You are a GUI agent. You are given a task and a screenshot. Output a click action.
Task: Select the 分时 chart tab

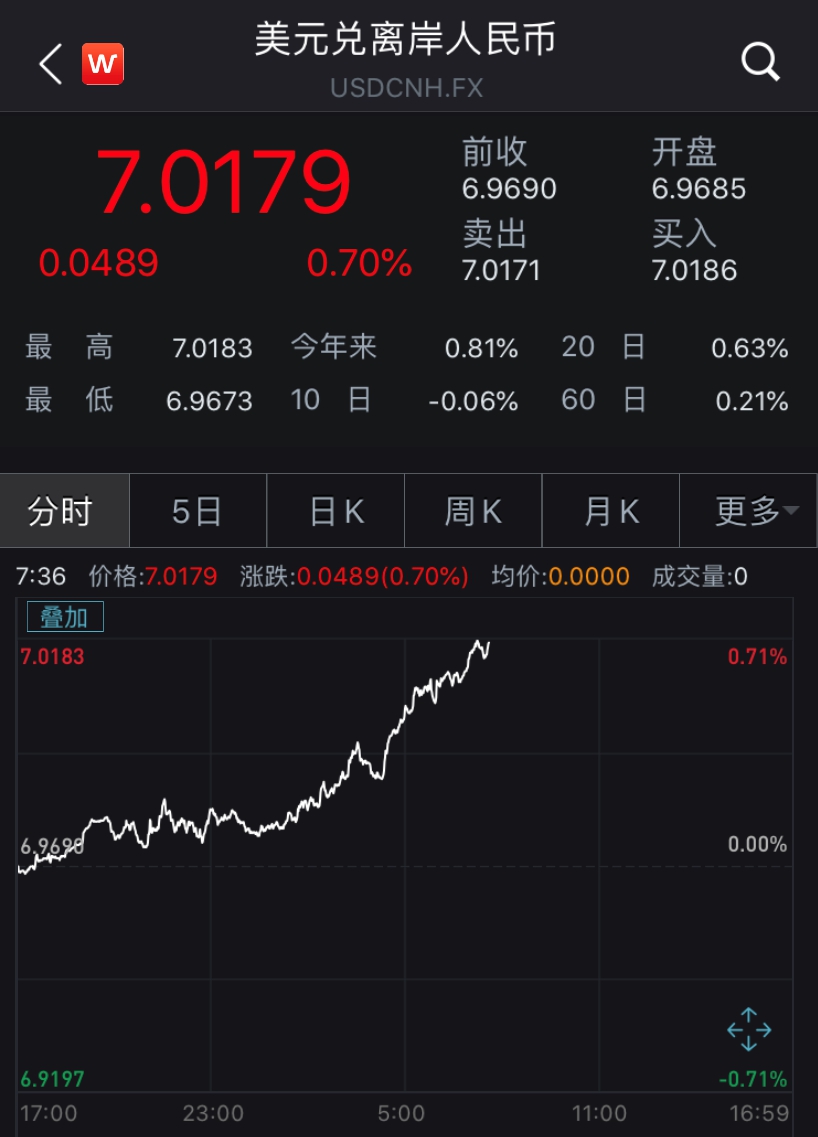(64, 511)
